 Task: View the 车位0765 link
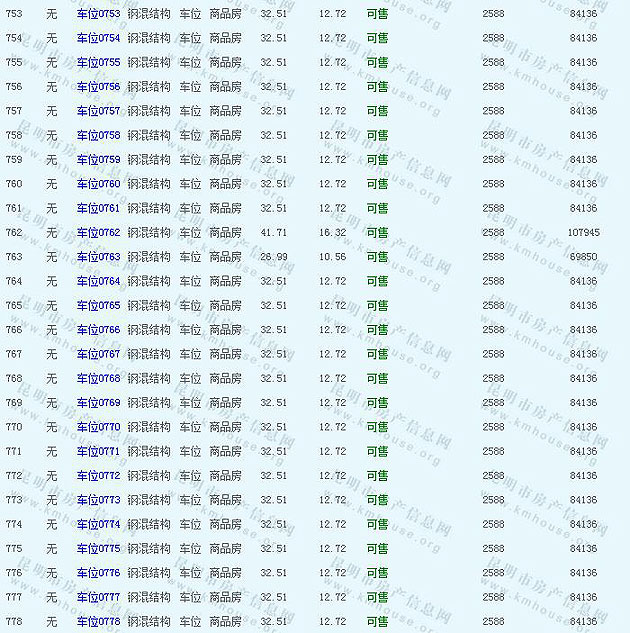(x=98, y=306)
